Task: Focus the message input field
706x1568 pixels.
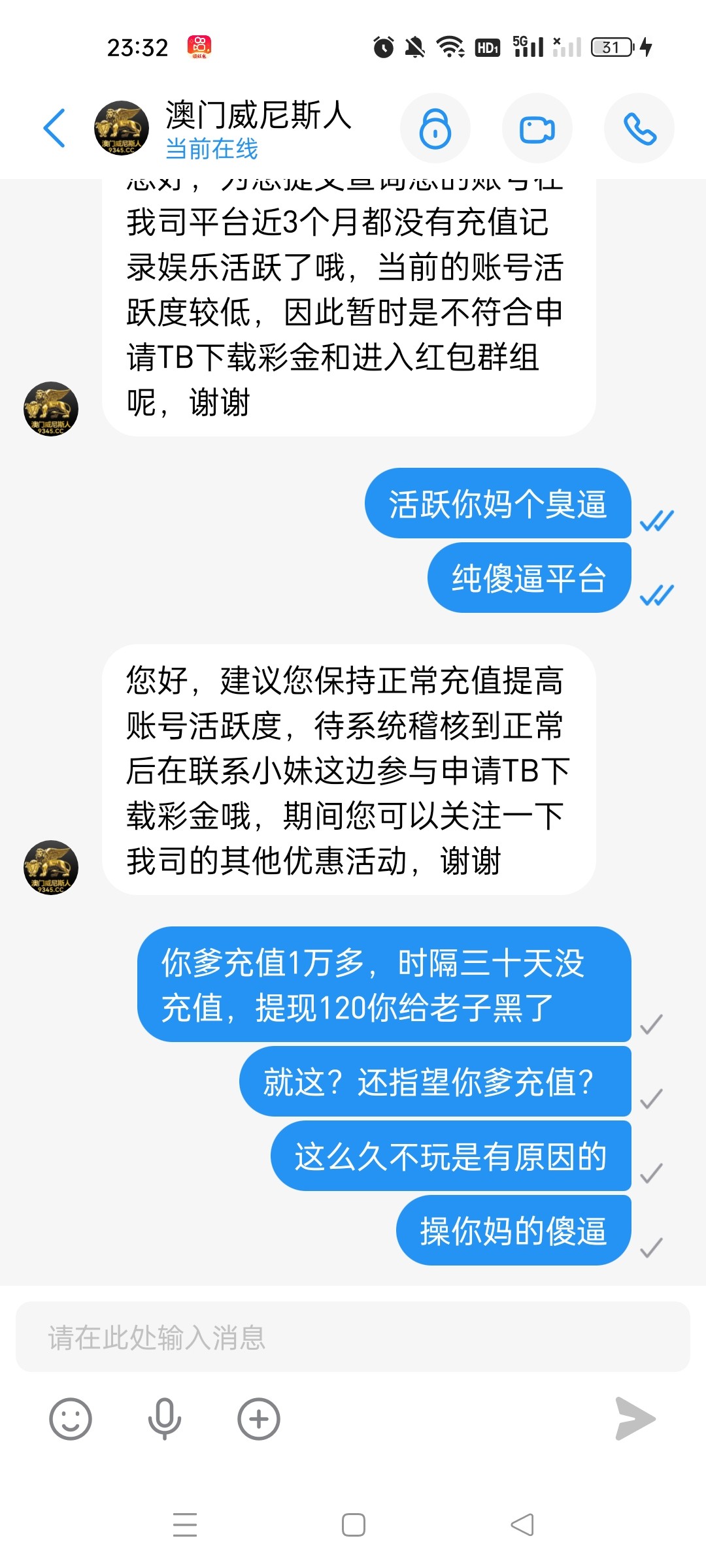Action: 353,1337
